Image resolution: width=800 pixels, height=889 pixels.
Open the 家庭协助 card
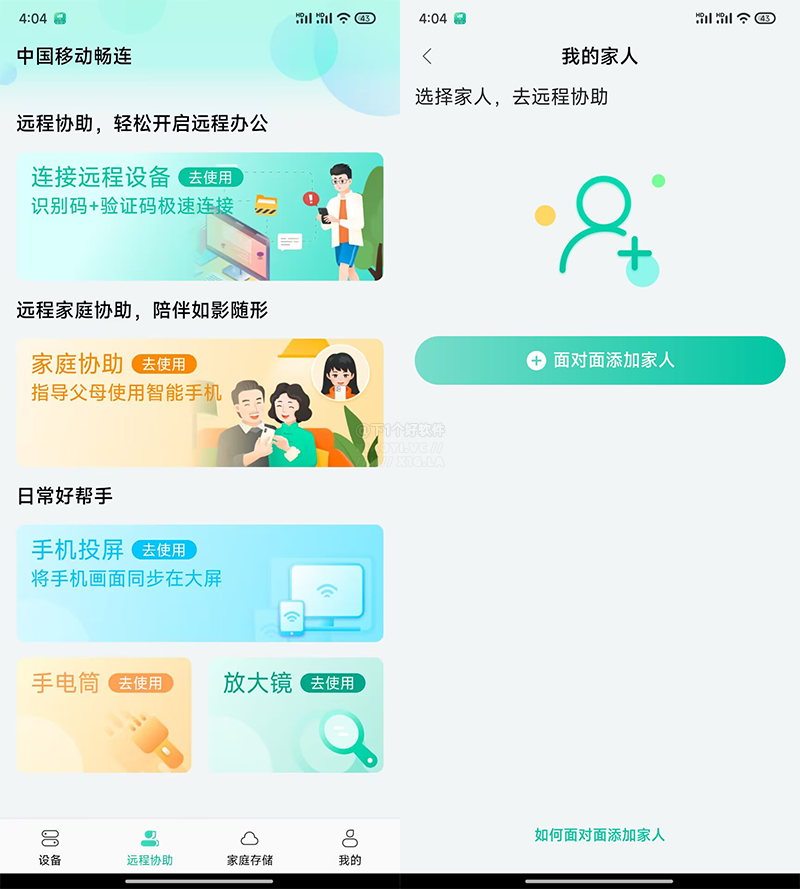199,402
